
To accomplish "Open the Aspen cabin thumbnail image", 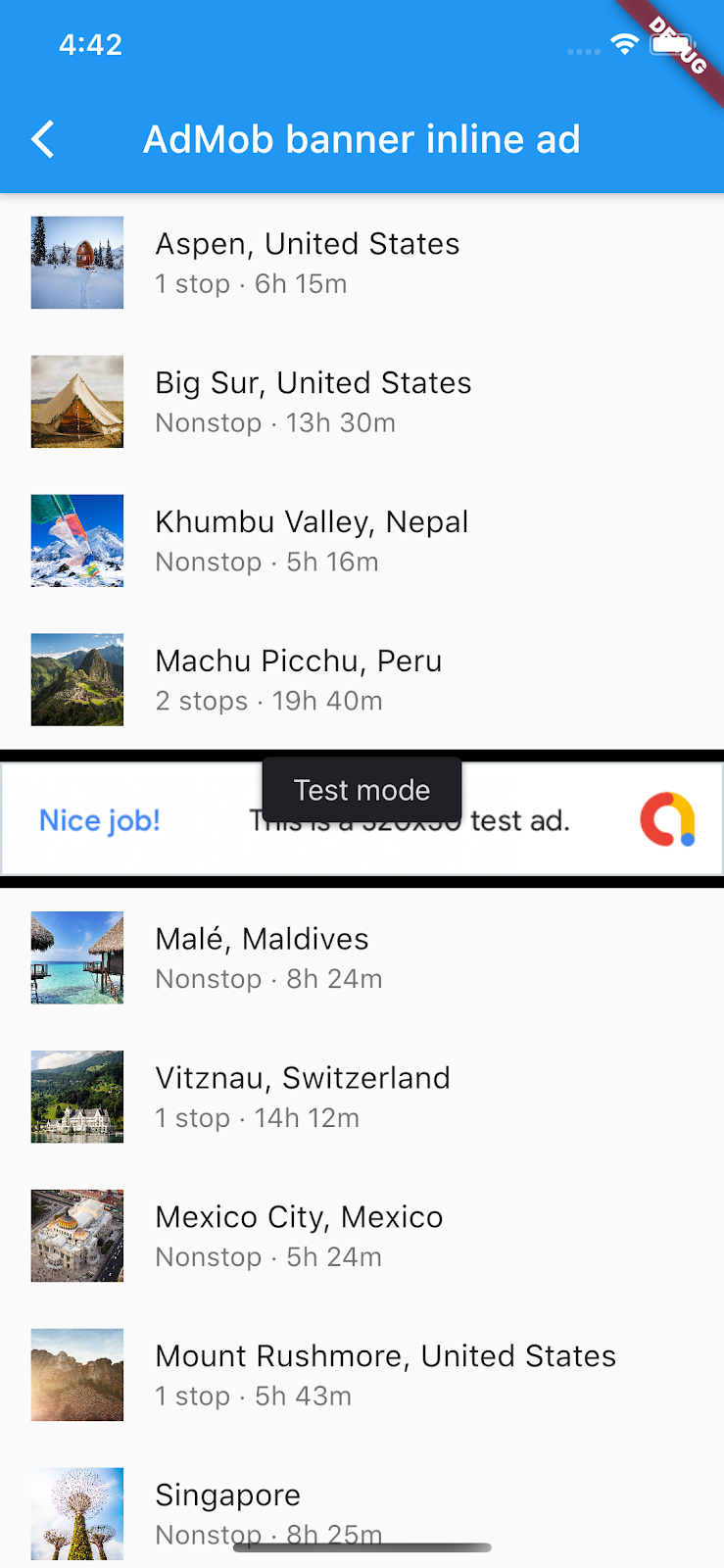I will (x=76, y=263).
